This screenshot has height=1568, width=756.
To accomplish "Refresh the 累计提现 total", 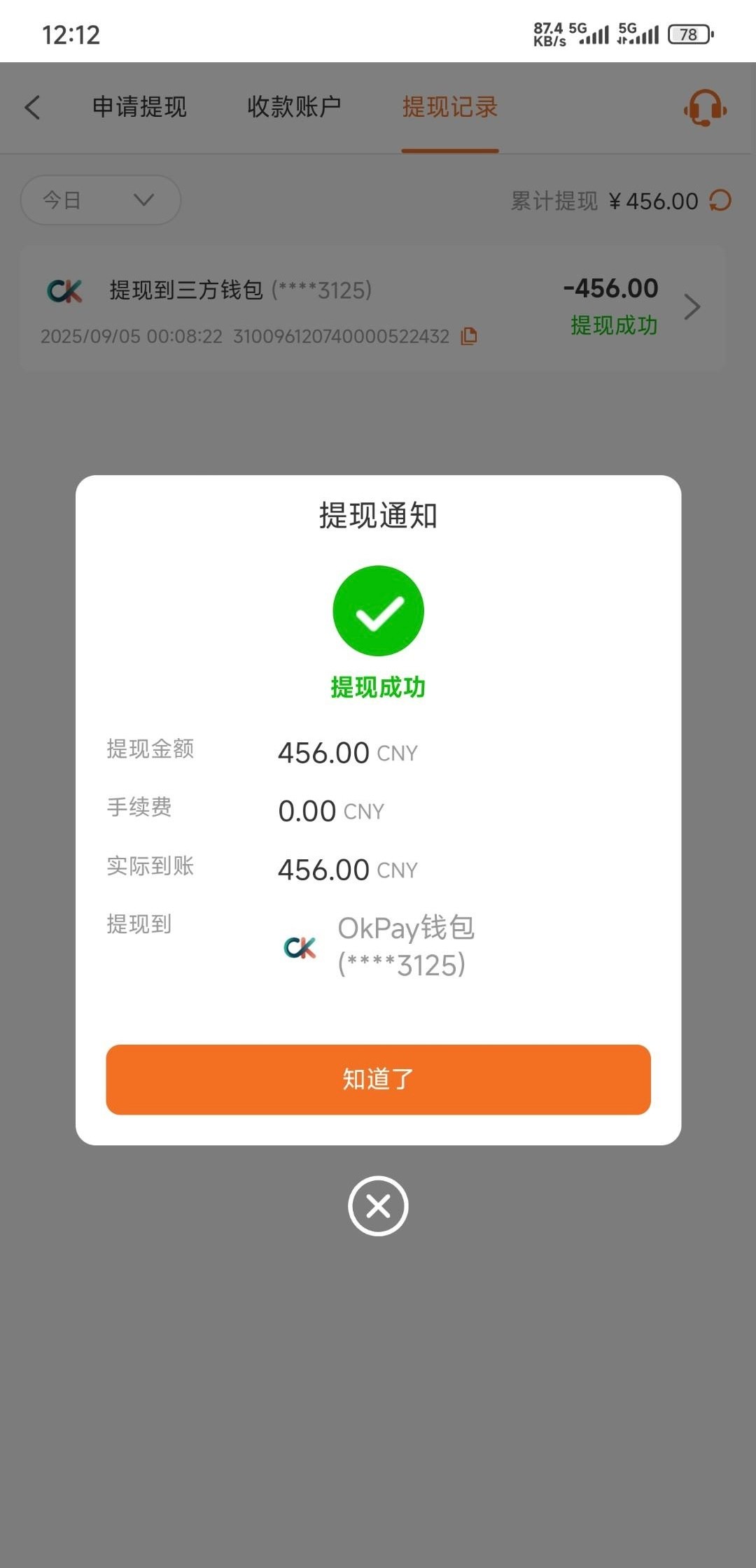I will (x=720, y=201).
